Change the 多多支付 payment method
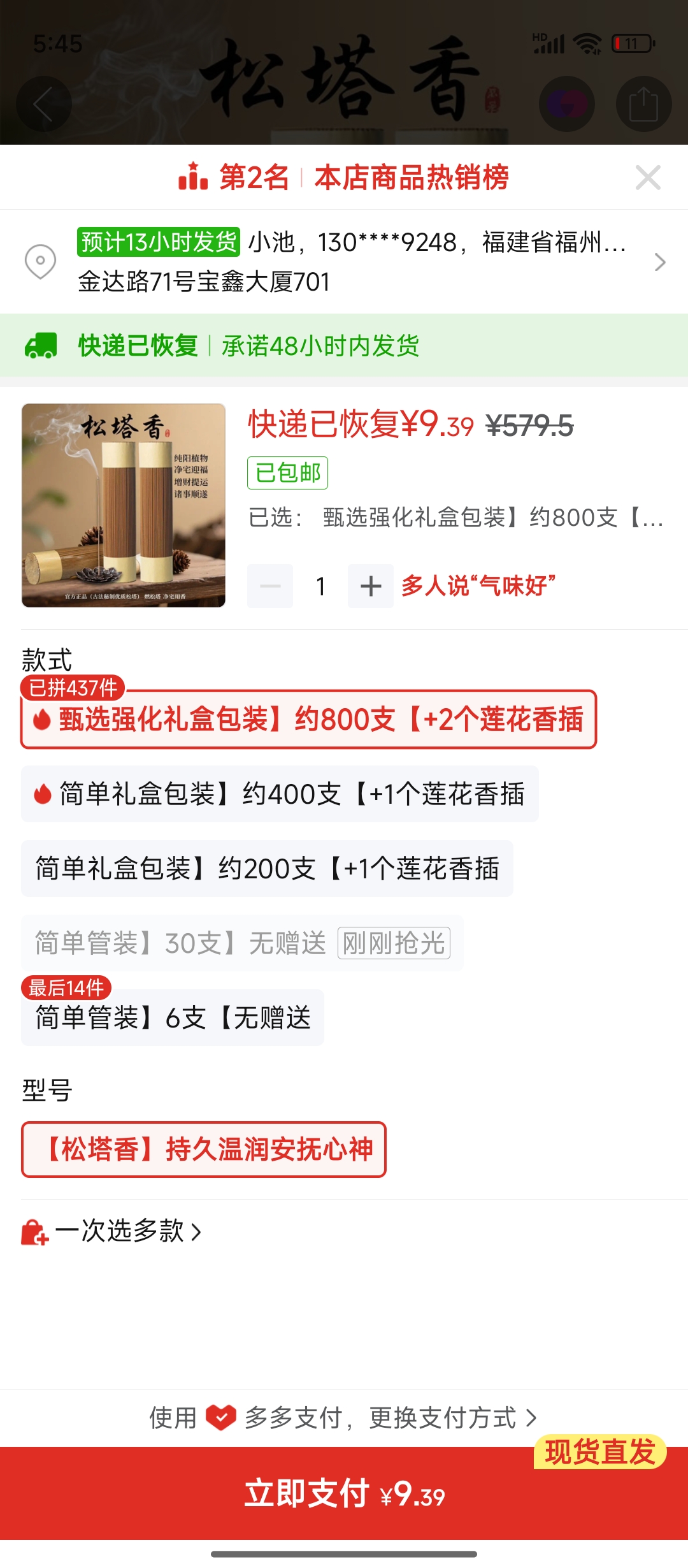688x1568 pixels. click(344, 1418)
